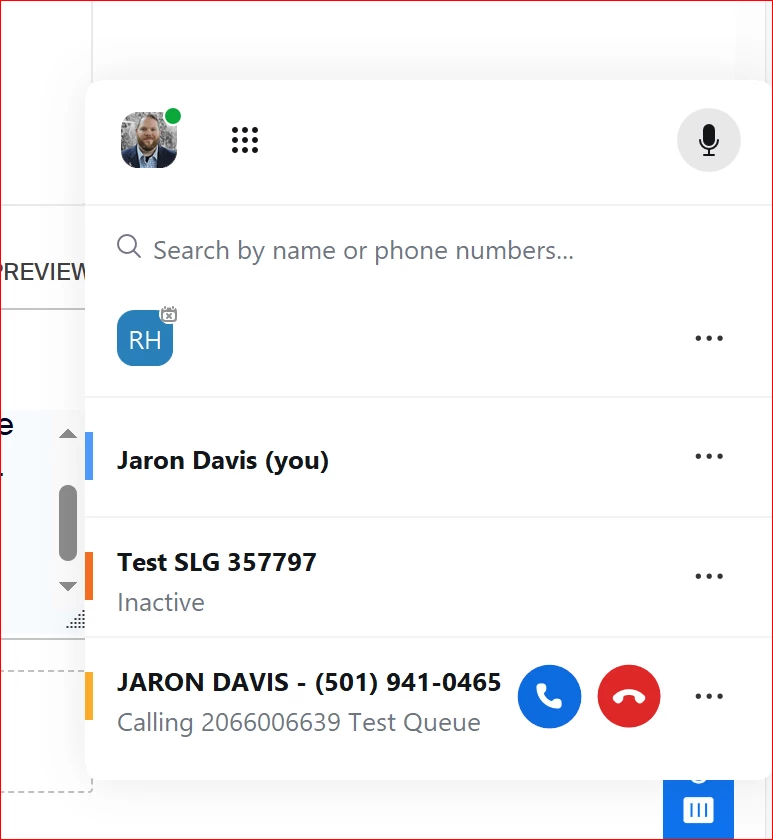Click the scrollbar down arrow
Screen dimensions: 773x840
68,586
